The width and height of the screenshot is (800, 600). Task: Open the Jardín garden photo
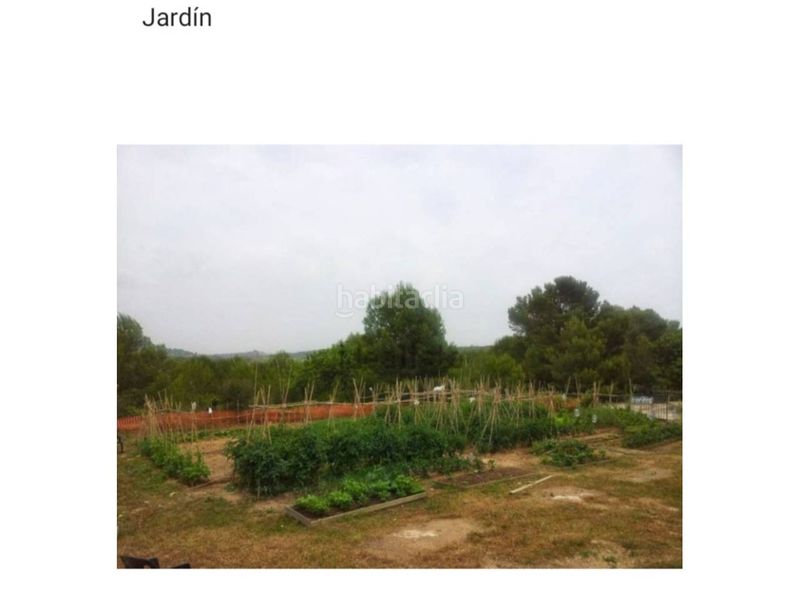tap(399, 357)
